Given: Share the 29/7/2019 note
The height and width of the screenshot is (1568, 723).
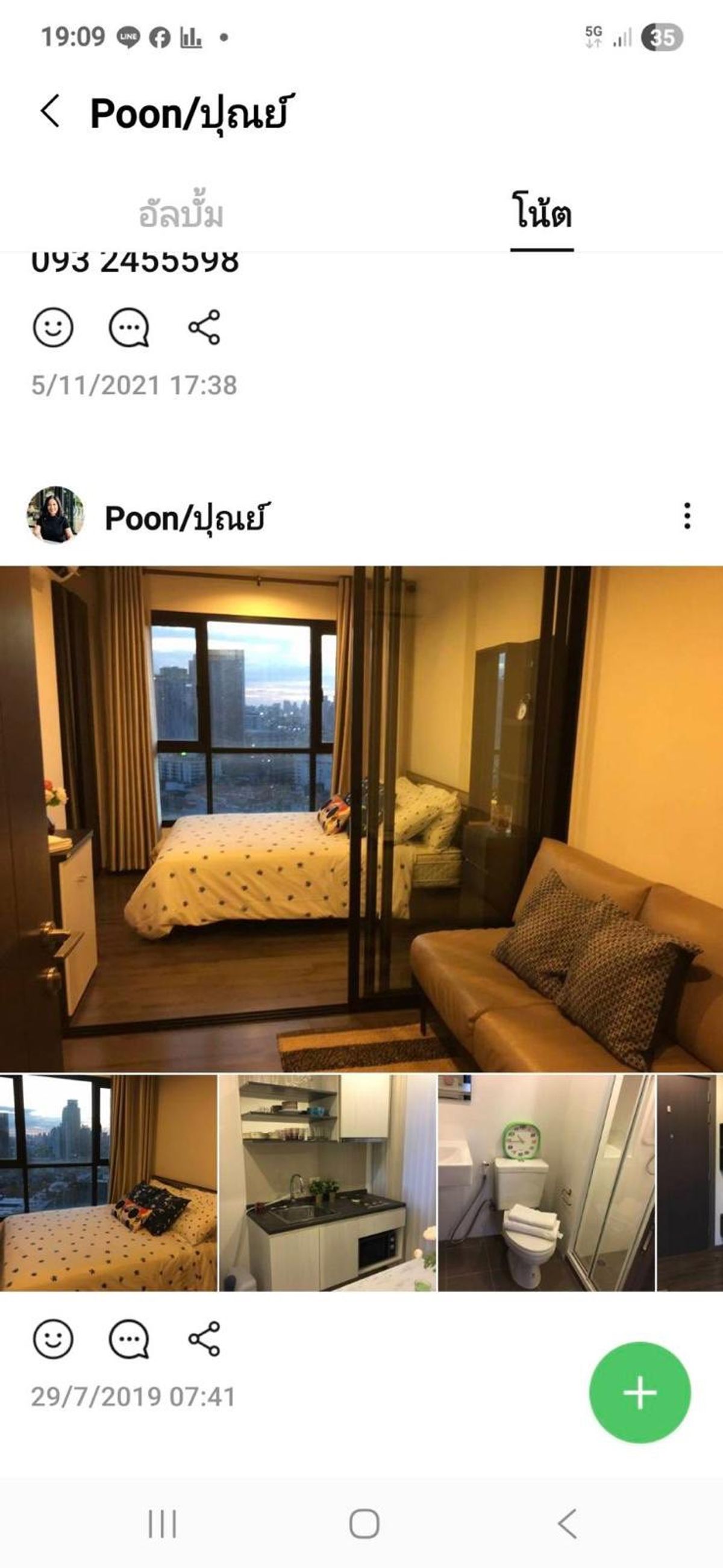Looking at the screenshot, I should coord(204,1339).
